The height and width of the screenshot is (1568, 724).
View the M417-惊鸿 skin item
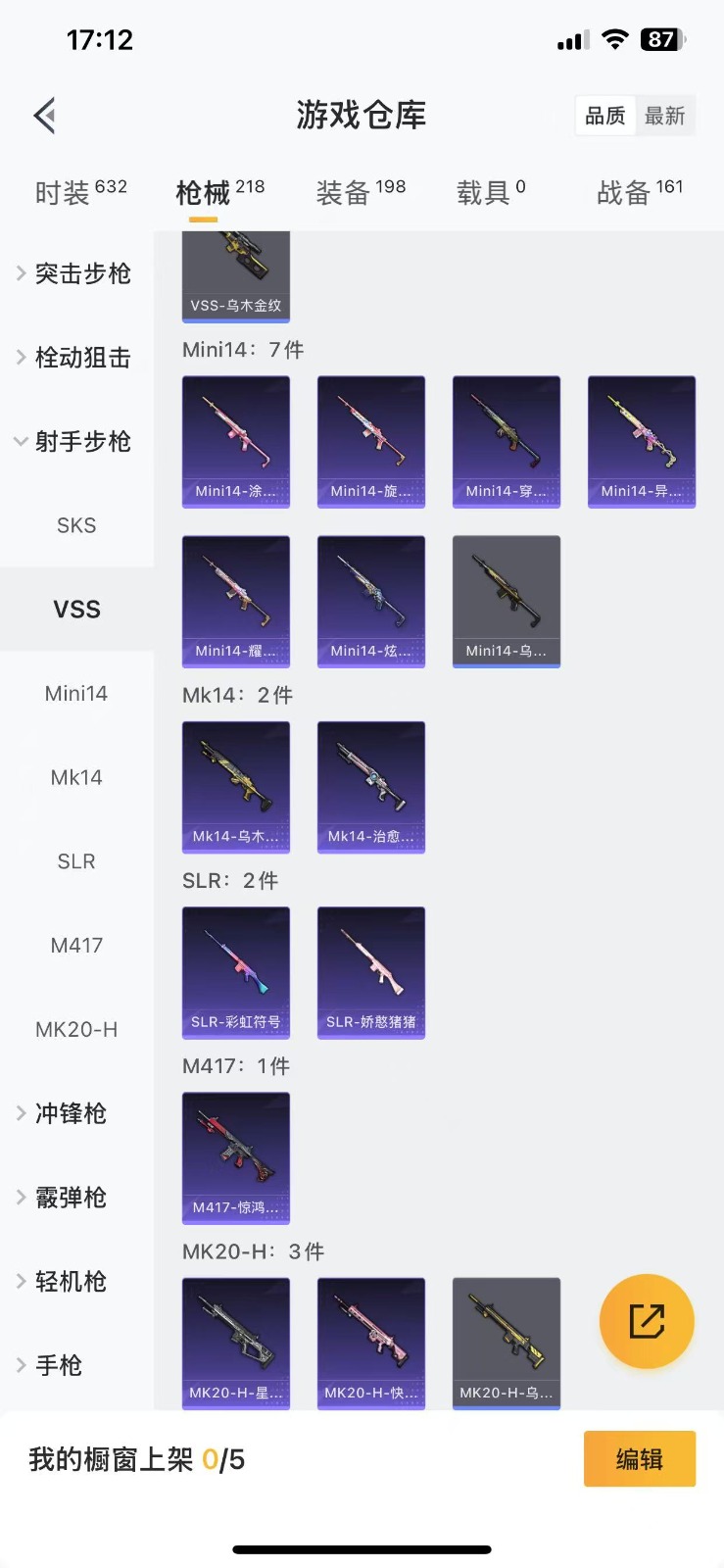[236, 1156]
